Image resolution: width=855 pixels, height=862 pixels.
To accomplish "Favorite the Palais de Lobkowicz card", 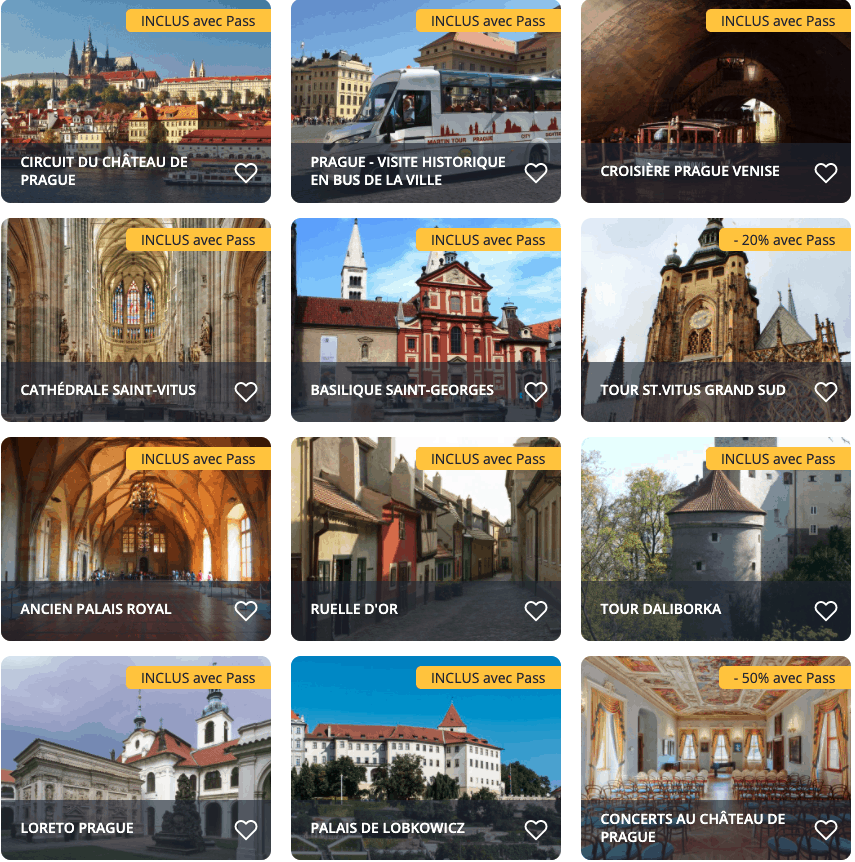I will pos(536,830).
